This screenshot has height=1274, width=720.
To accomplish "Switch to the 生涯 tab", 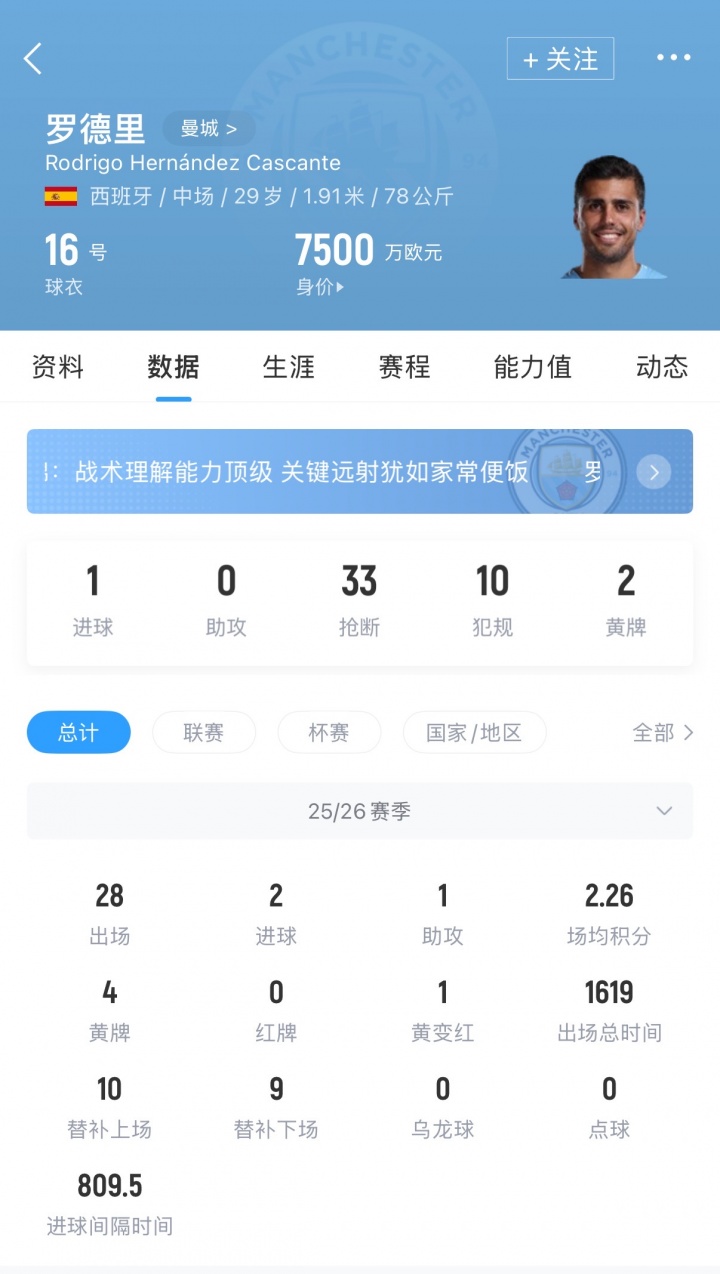I will coord(289,367).
